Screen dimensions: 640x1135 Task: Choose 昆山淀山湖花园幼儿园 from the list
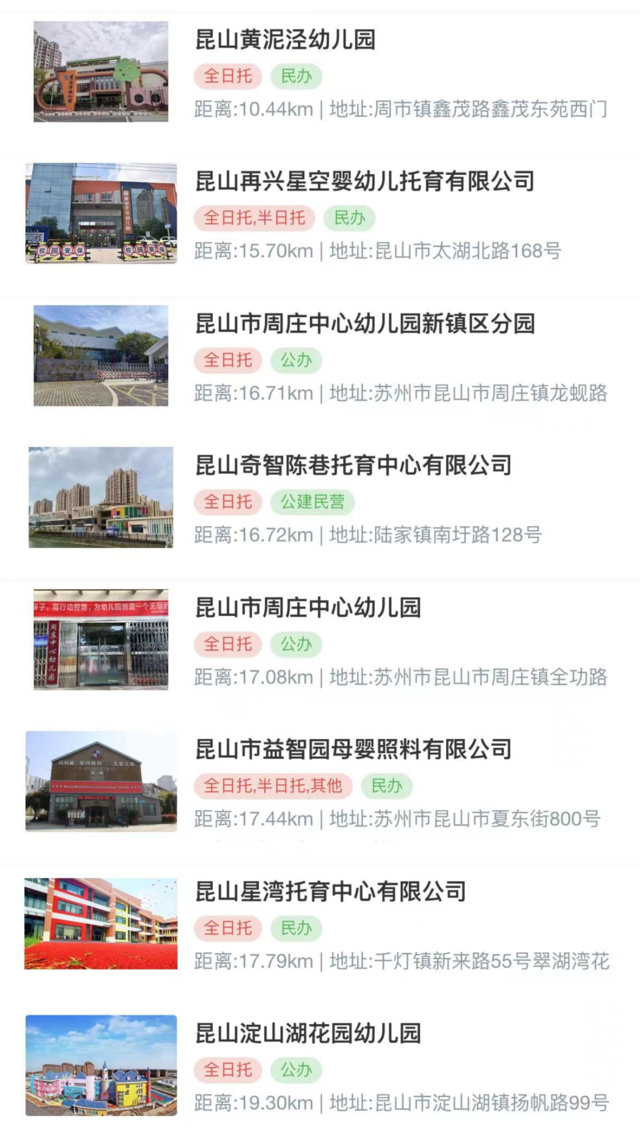click(307, 1034)
